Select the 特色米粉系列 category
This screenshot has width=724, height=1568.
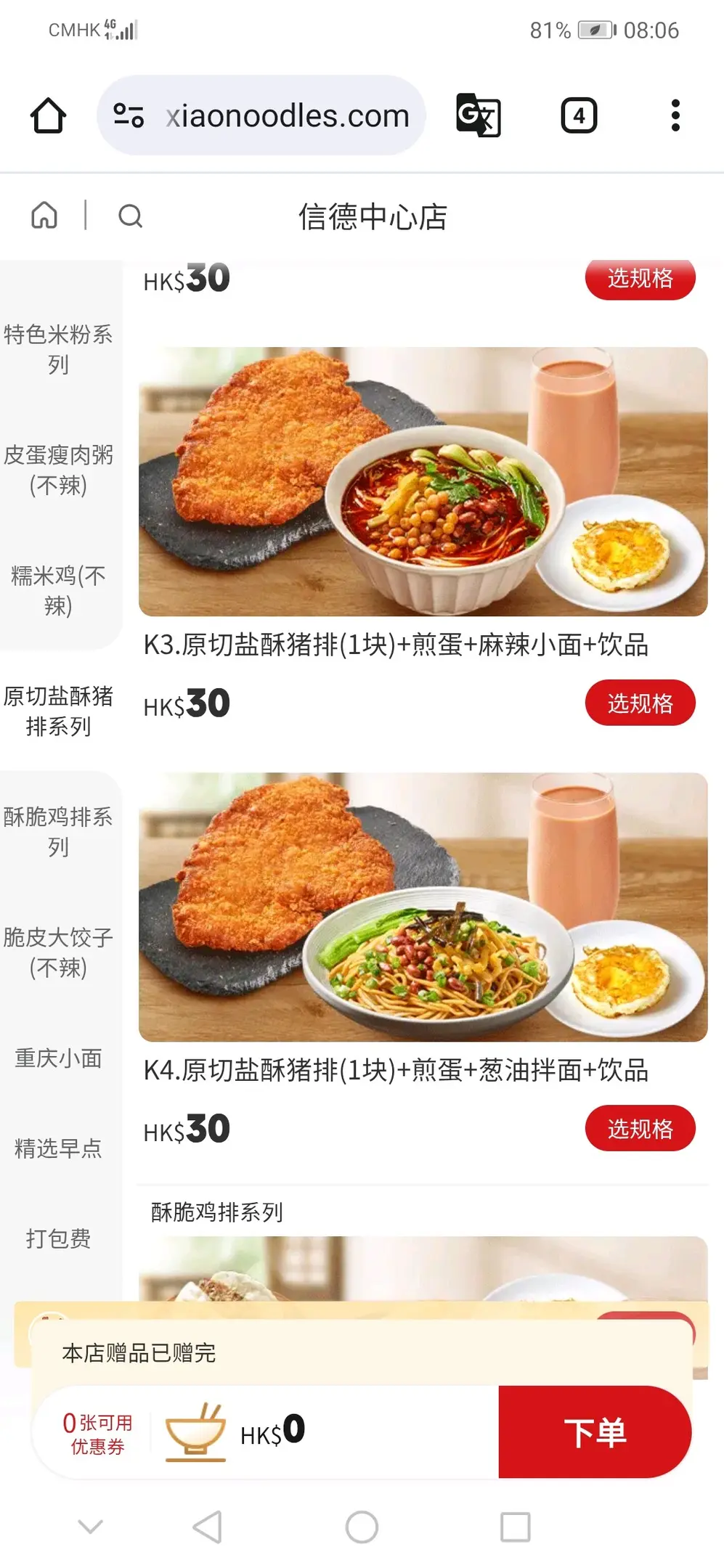click(58, 349)
